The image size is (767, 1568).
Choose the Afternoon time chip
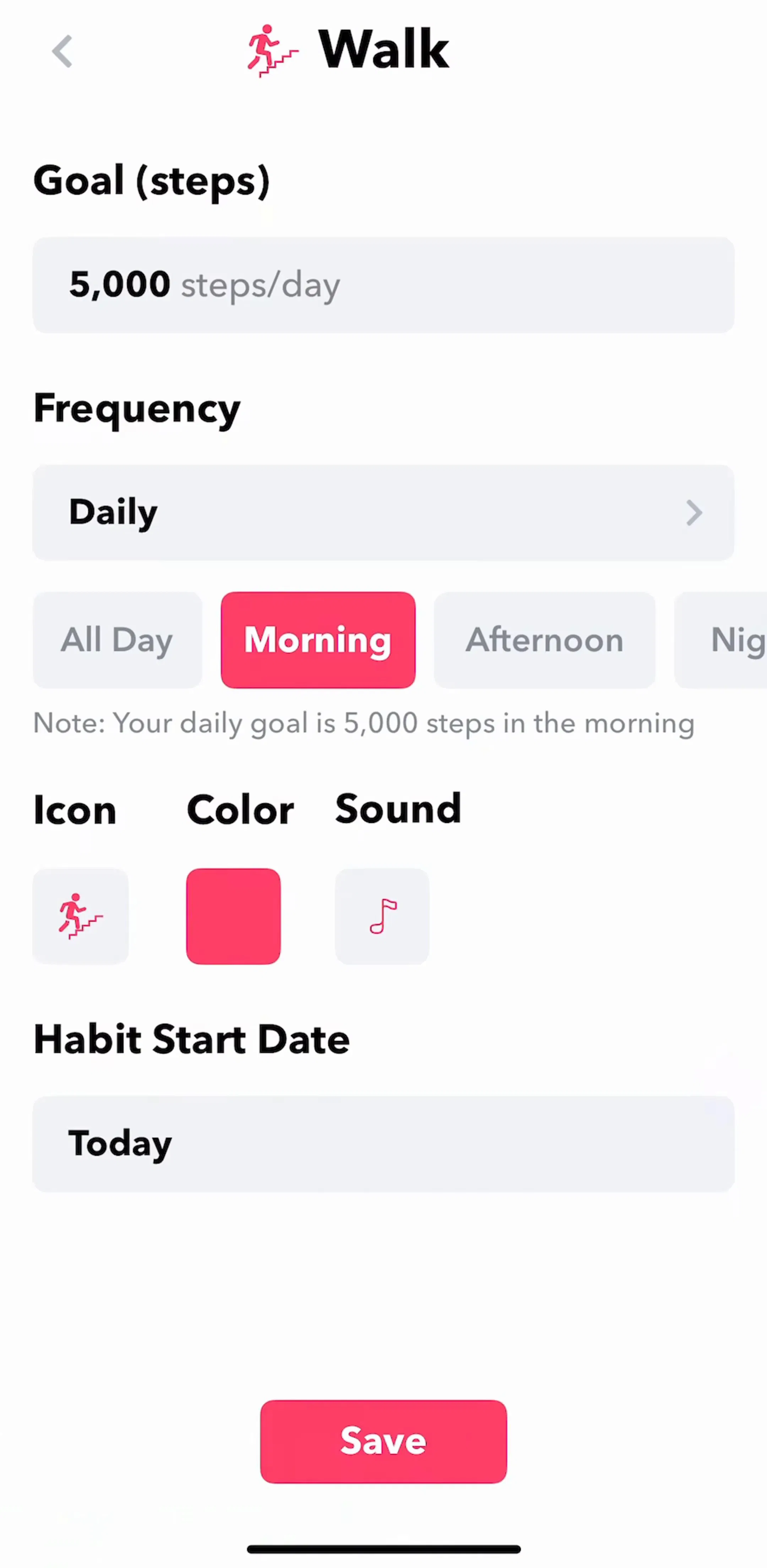[x=544, y=640]
